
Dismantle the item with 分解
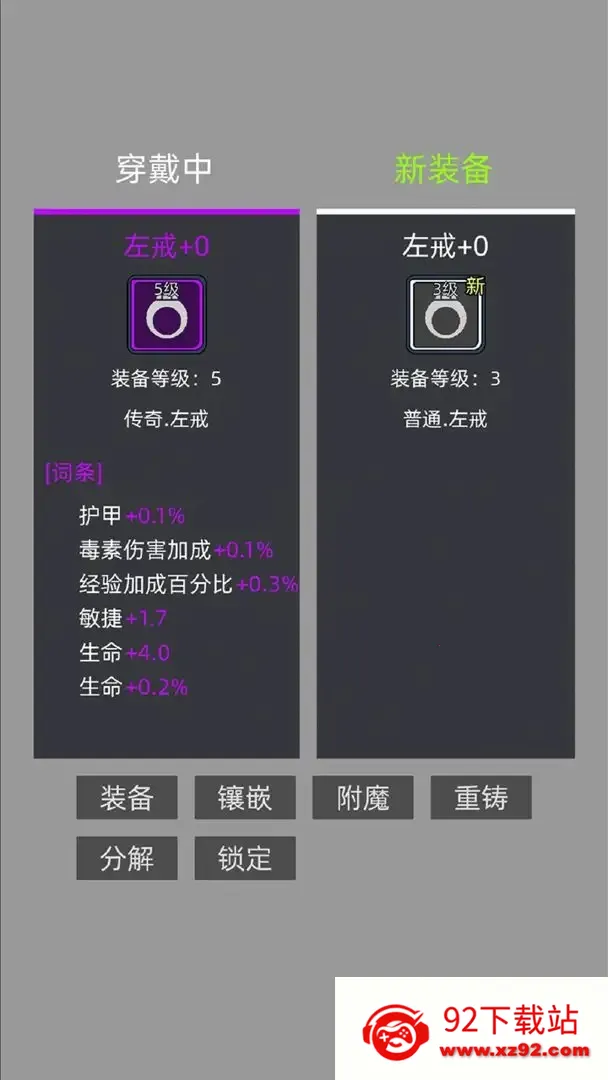[x=127, y=858]
